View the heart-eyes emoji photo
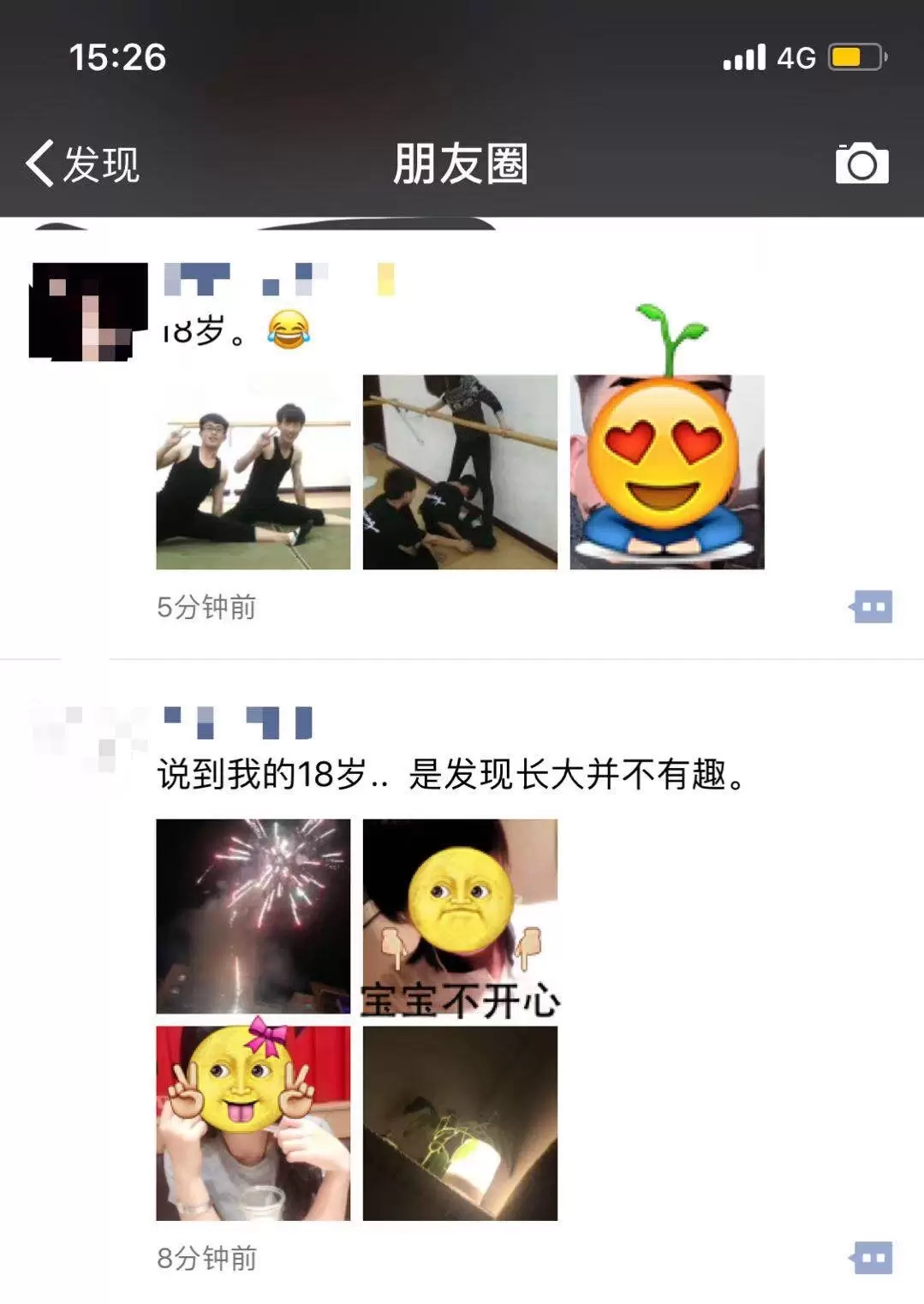 click(x=667, y=472)
